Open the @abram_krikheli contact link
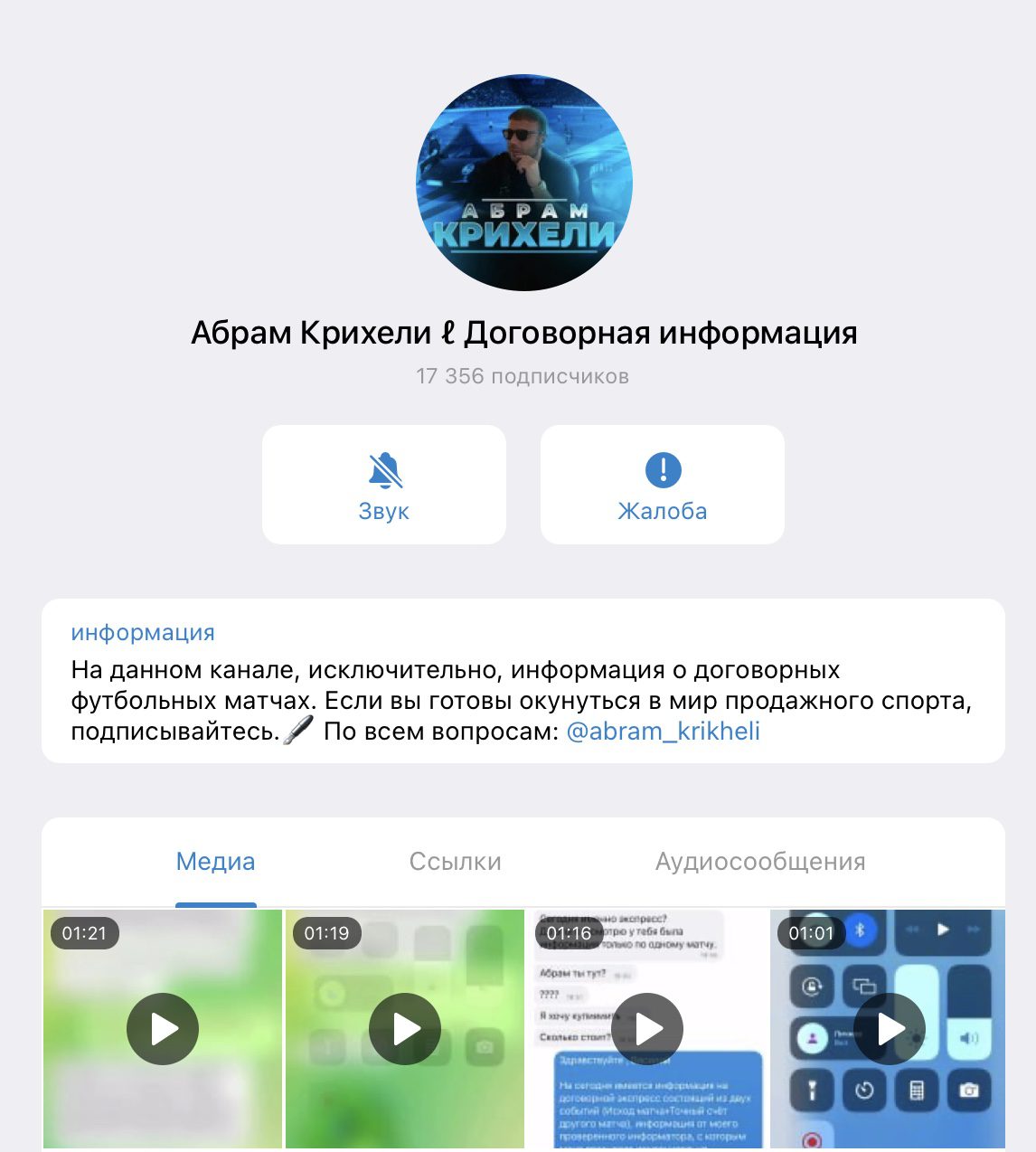The image size is (1036, 1152). pyautogui.click(x=663, y=732)
